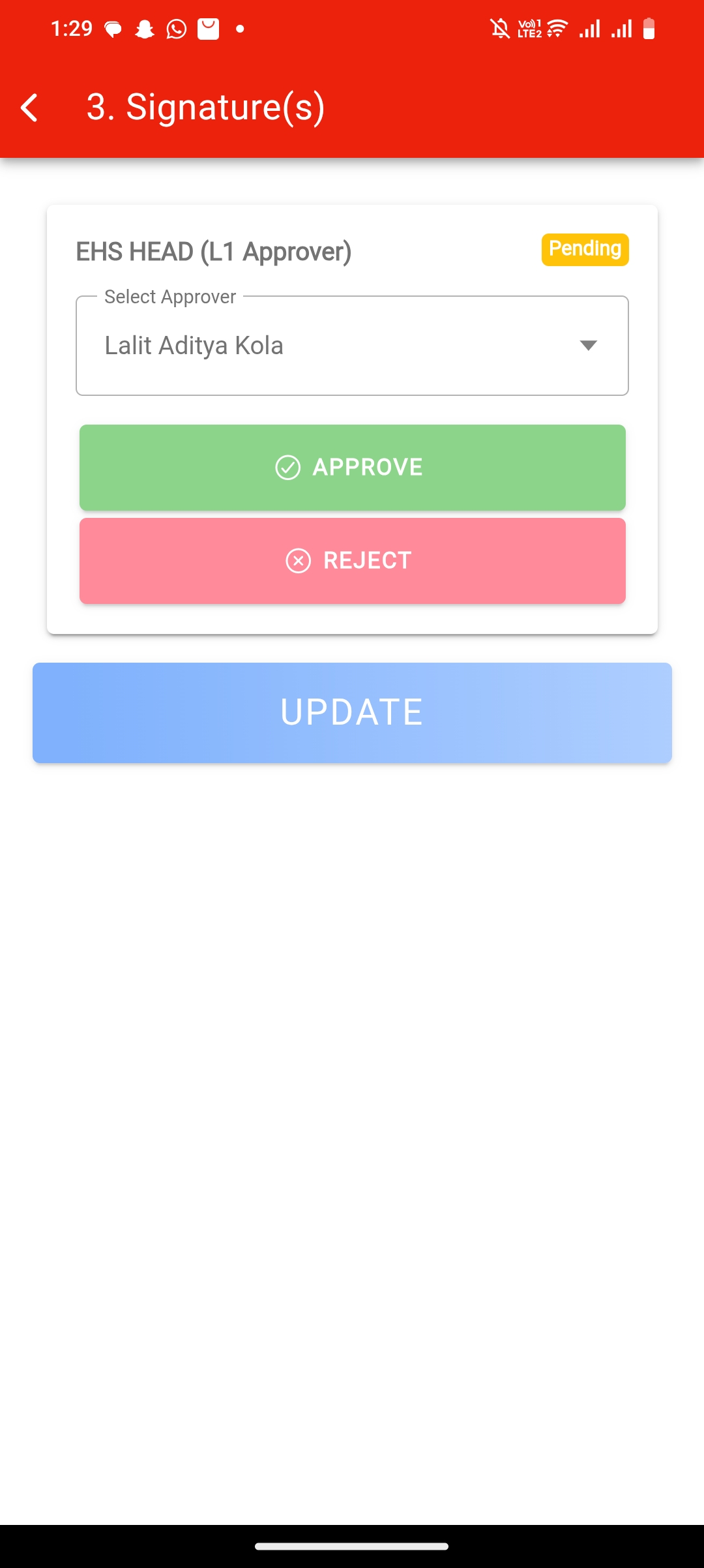The height and width of the screenshot is (1568, 704).
Task: Approve as EHS HEAD approver
Action: point(352,467)
